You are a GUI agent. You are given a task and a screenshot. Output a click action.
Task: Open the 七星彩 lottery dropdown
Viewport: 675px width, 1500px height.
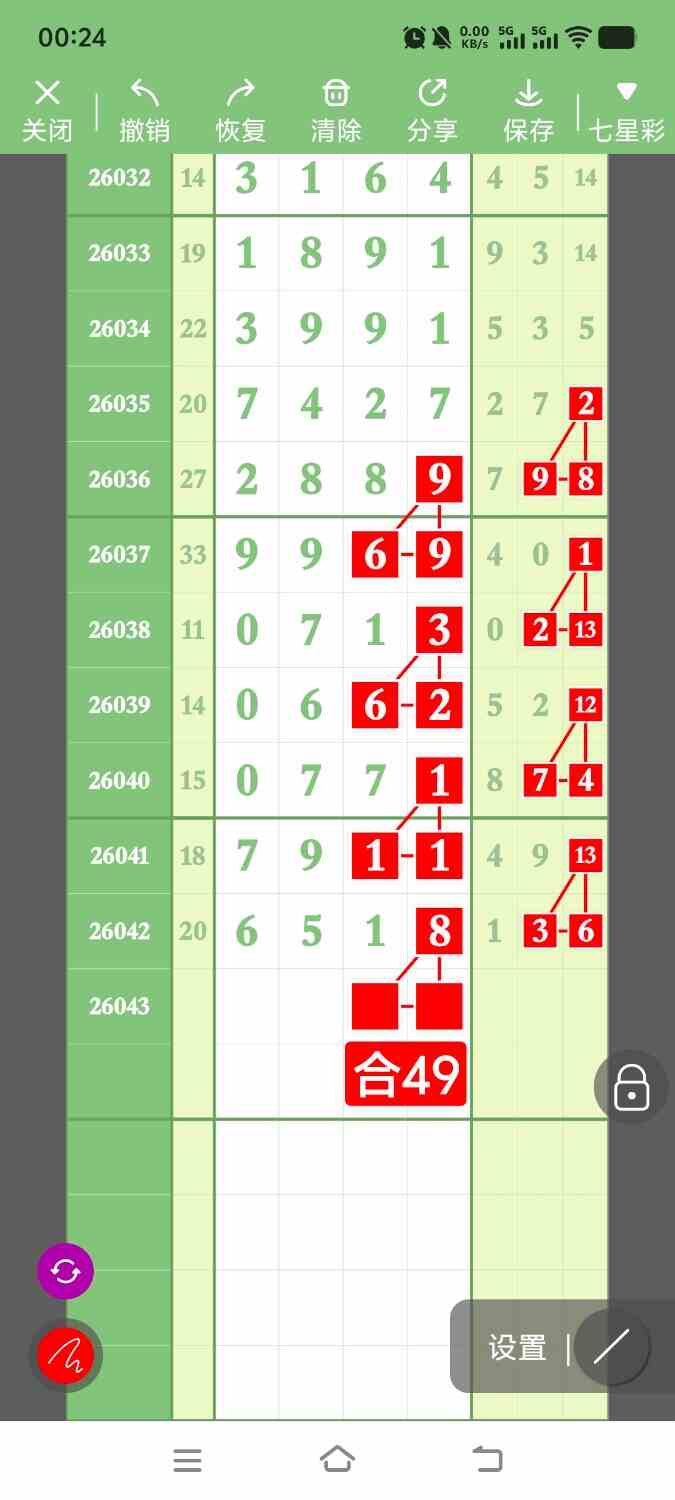626,110
